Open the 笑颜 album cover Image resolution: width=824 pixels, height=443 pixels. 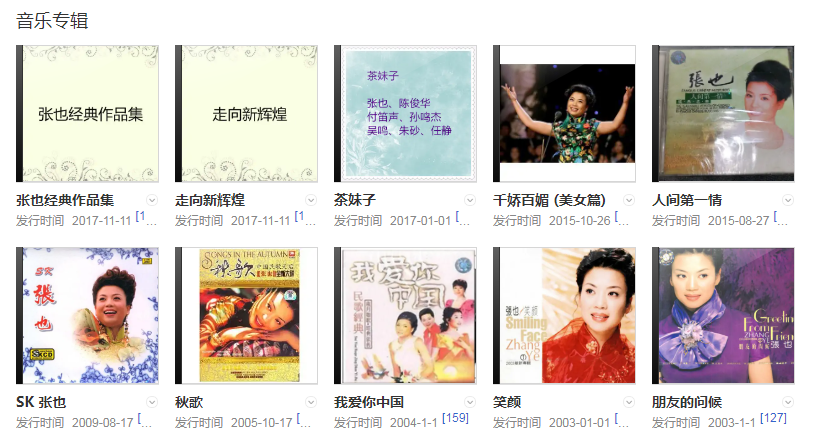(565, 316)
